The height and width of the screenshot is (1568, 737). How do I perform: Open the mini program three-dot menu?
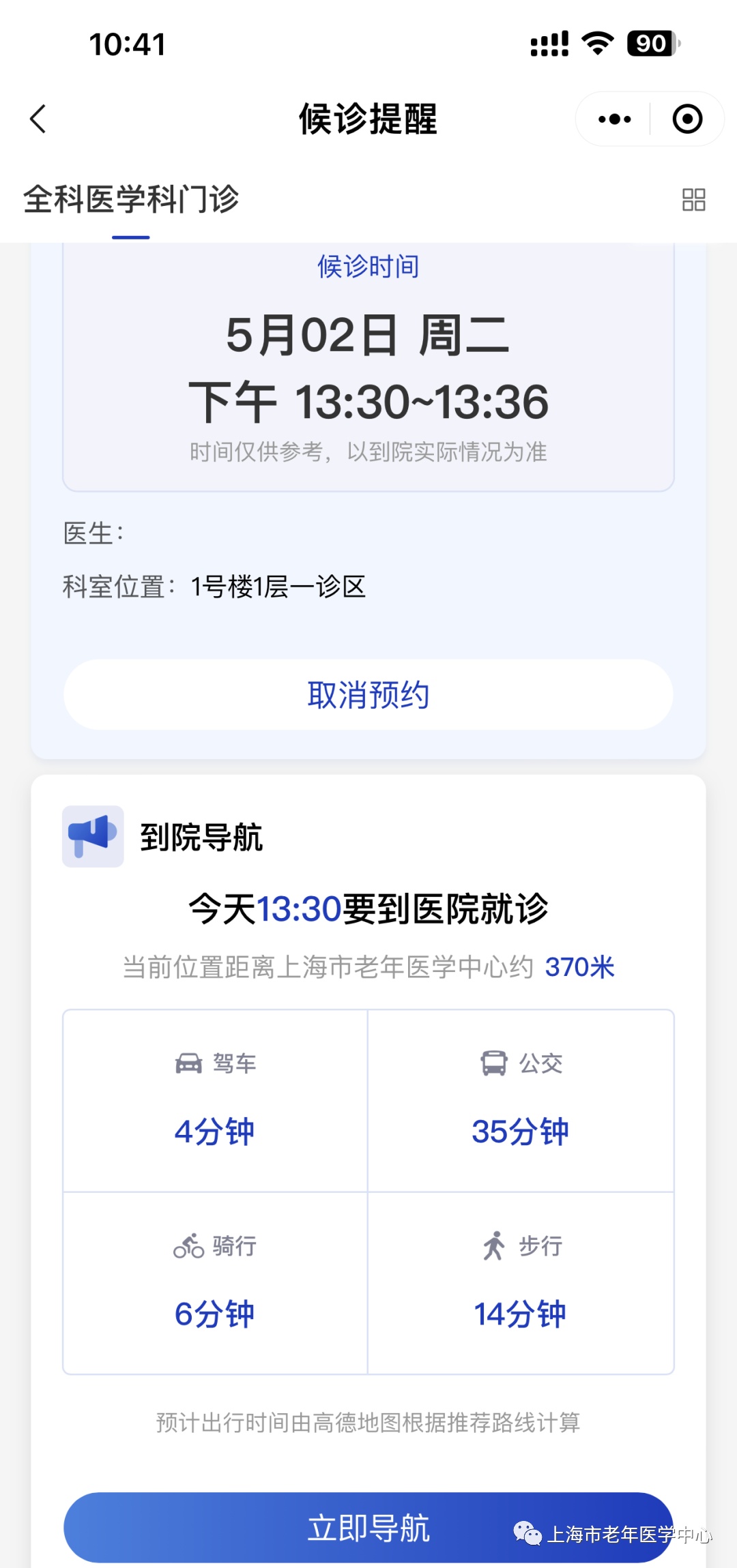coord(614,119)
